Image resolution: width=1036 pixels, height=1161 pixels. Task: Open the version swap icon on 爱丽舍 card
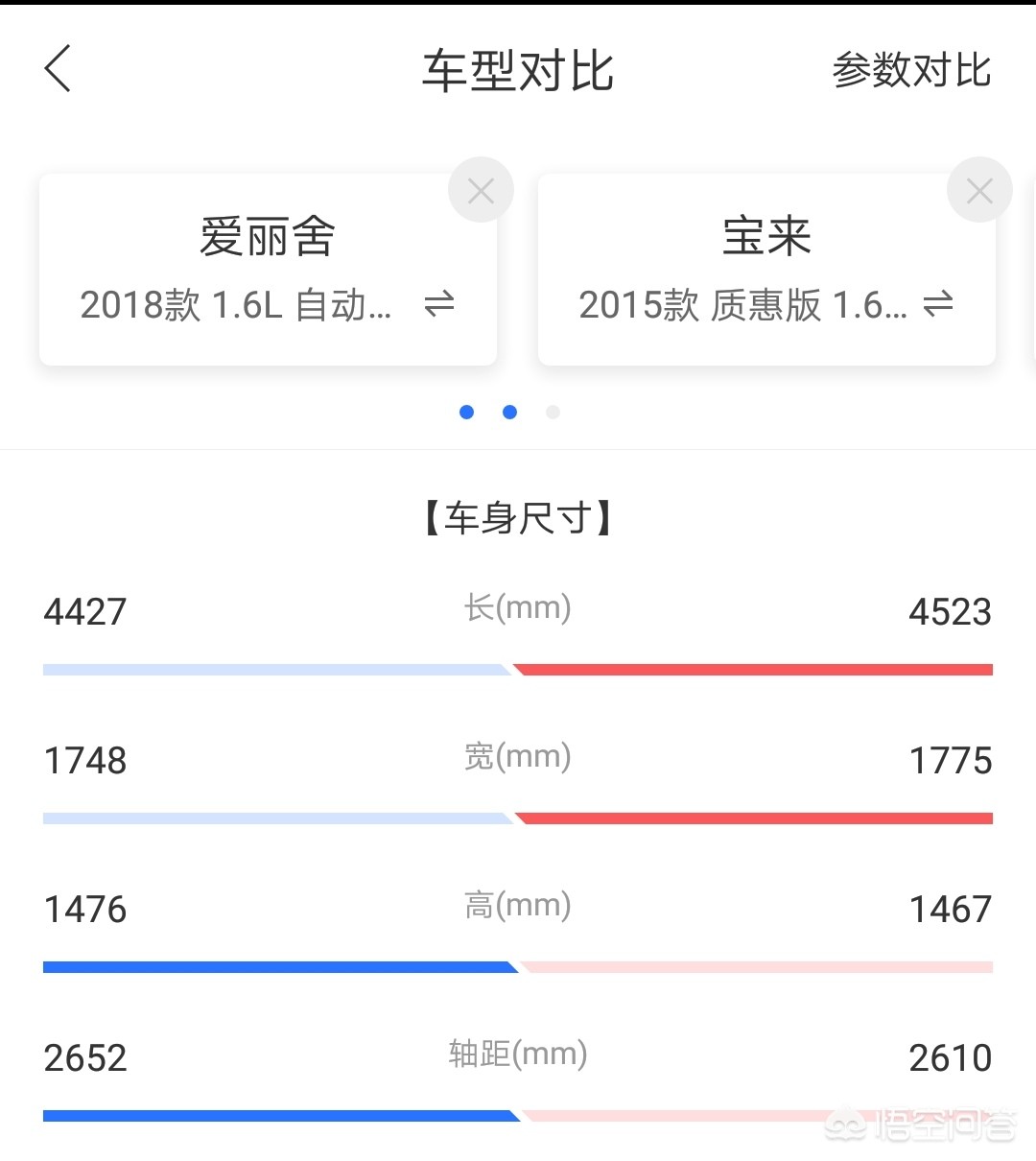click(x=439, y=305)
